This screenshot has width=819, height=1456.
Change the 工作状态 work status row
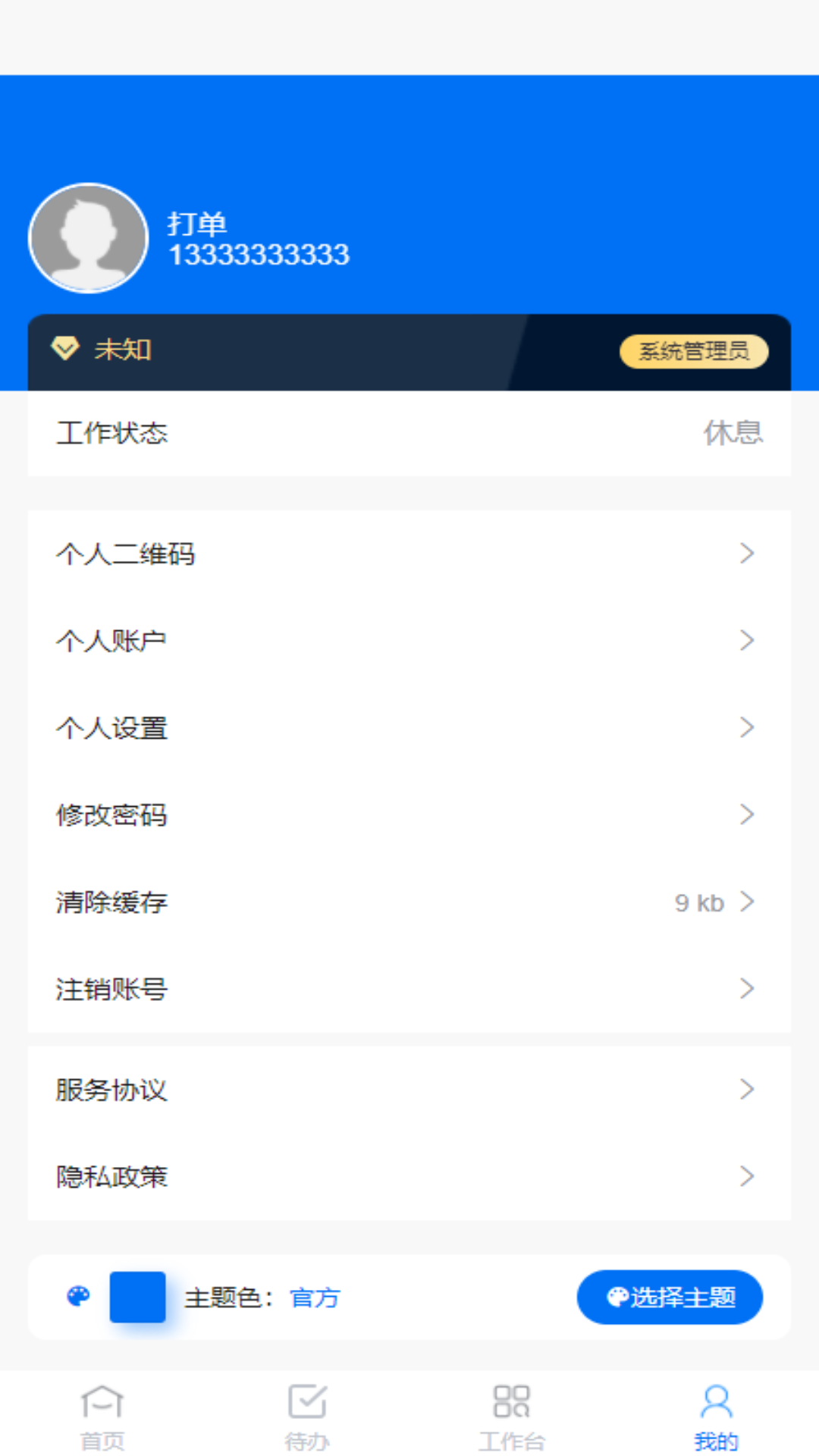(409, 433)
